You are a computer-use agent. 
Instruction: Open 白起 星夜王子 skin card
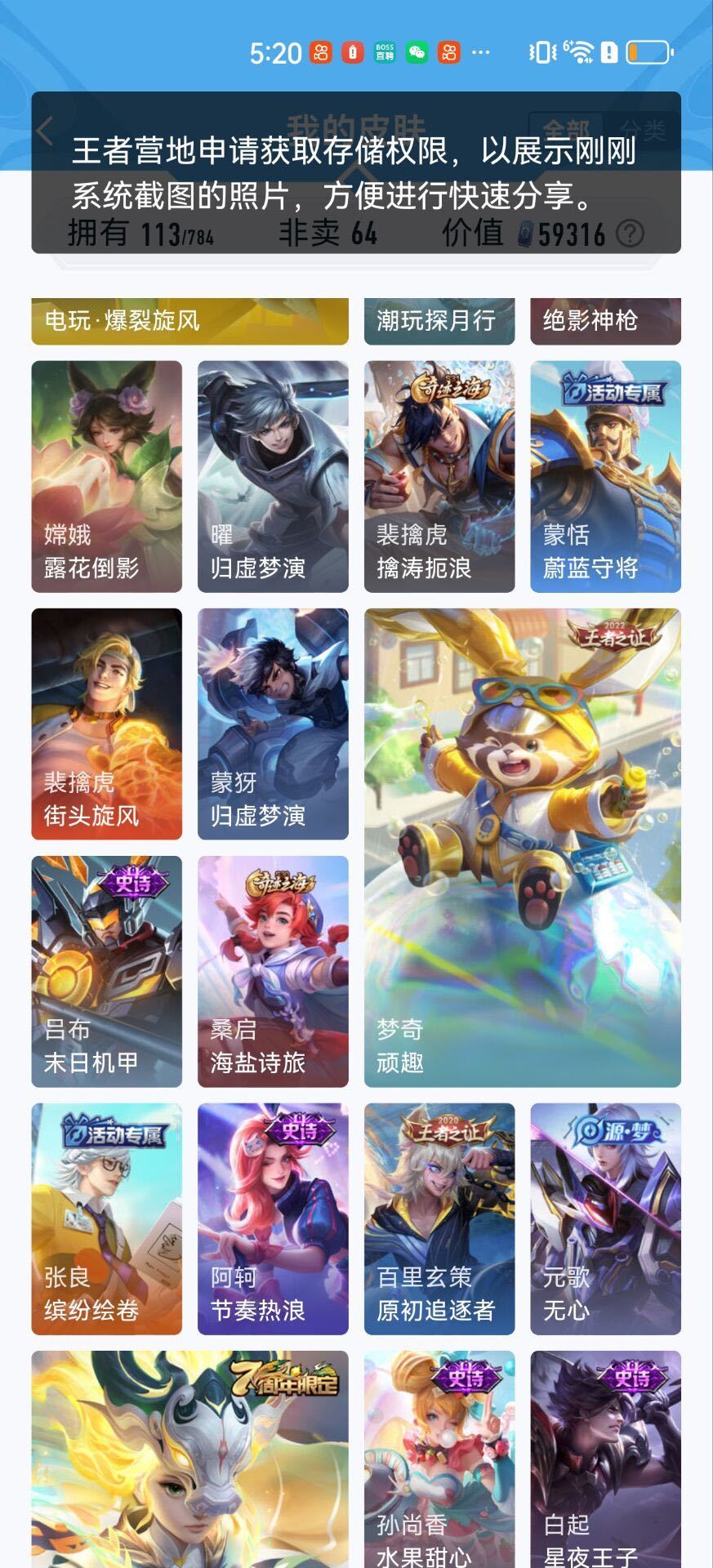click(x=605, y=1459)
